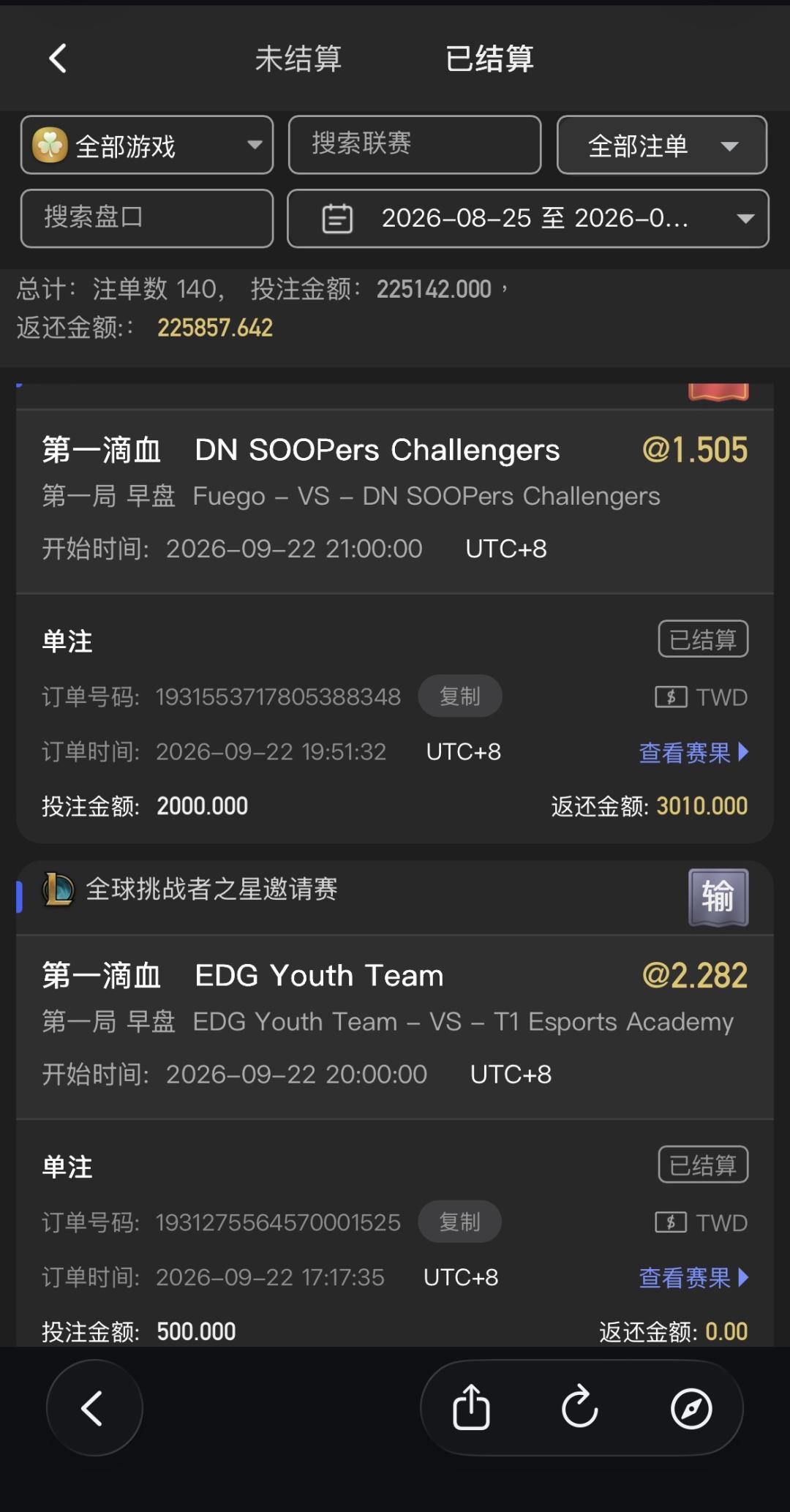This screenshot has width=790, height=1512.
Task: Open the compass browser icon
Action: pyautogui.click(x=691, y=1408)
